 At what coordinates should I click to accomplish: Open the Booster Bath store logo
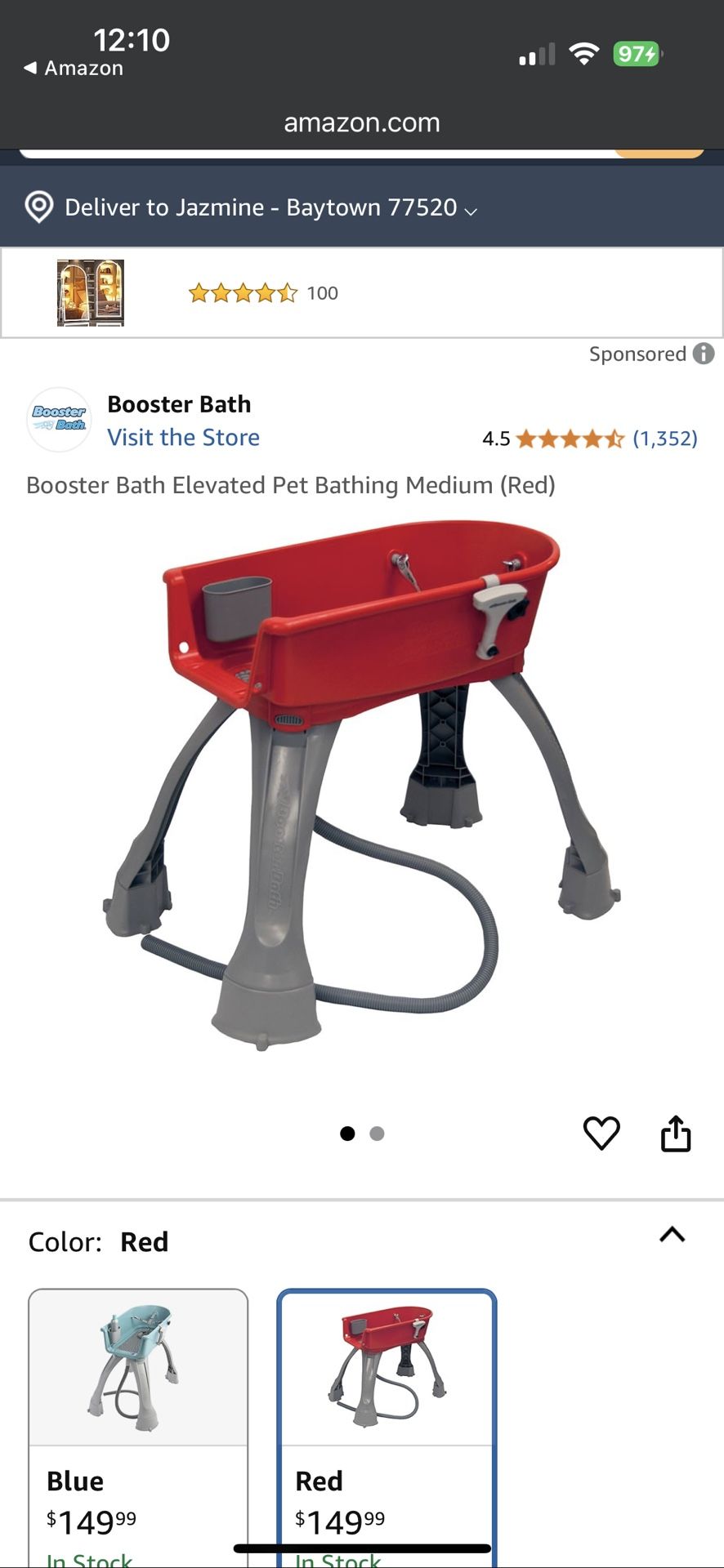tap(59, 420)
